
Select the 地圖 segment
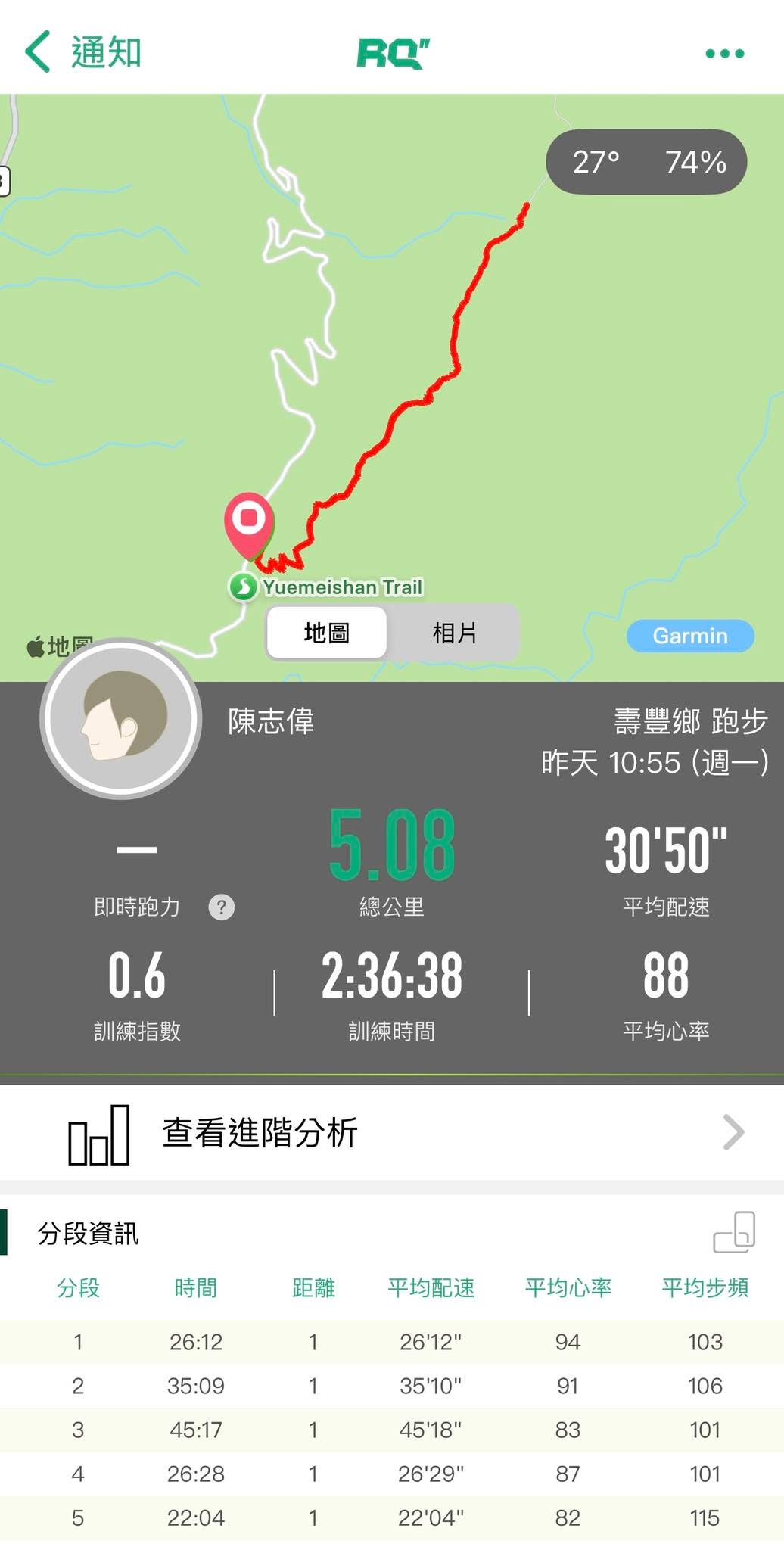point(327,633)
